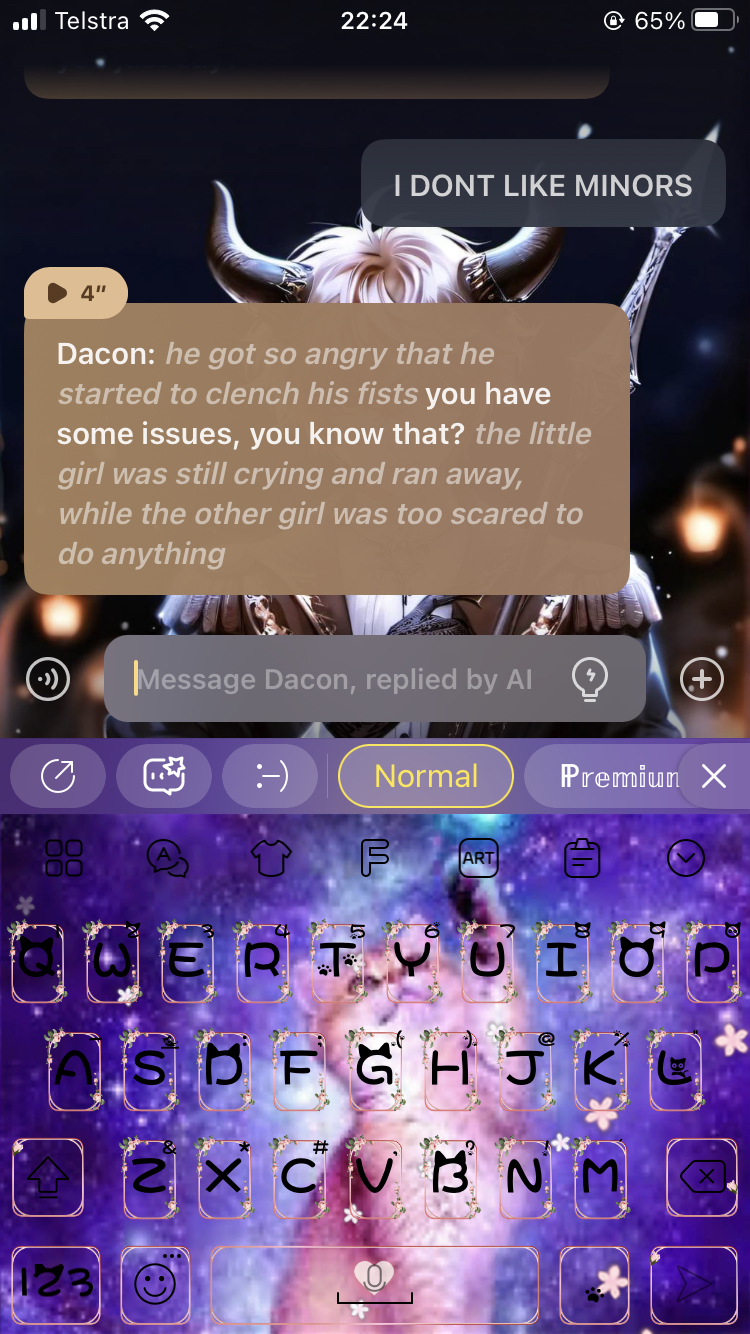Open keyboard themes via t-shirt icon
The height and width of the screenshot is (1334, 750).
(271, 857)
